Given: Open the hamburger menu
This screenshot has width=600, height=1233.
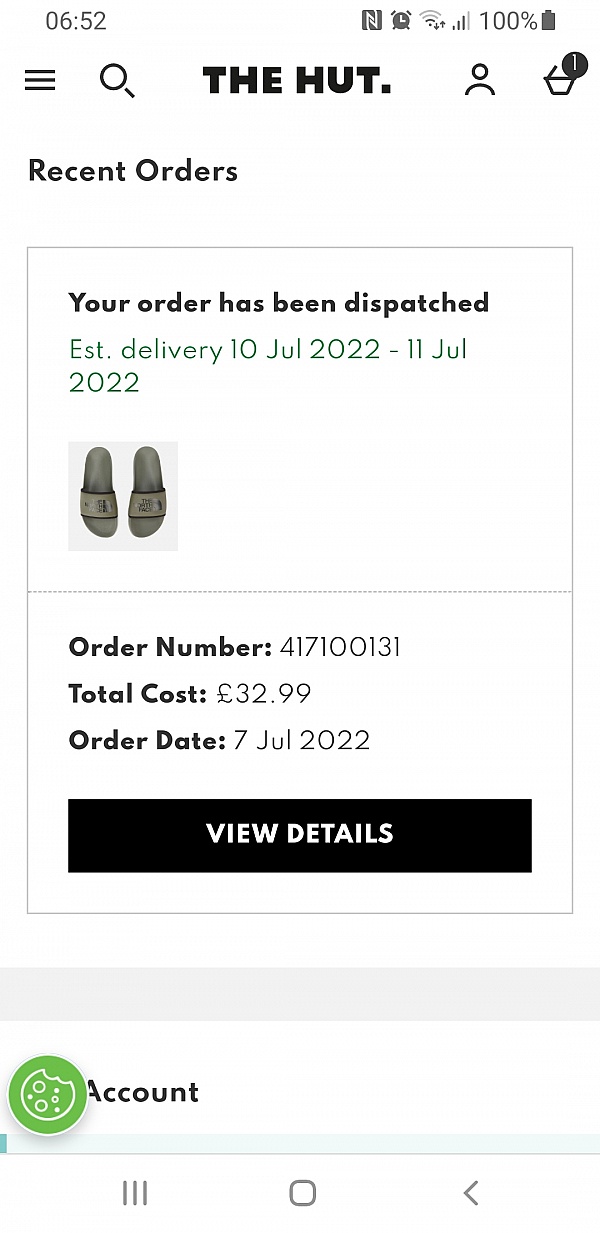Looking at the screenshot, I should [x=40, y=80].
